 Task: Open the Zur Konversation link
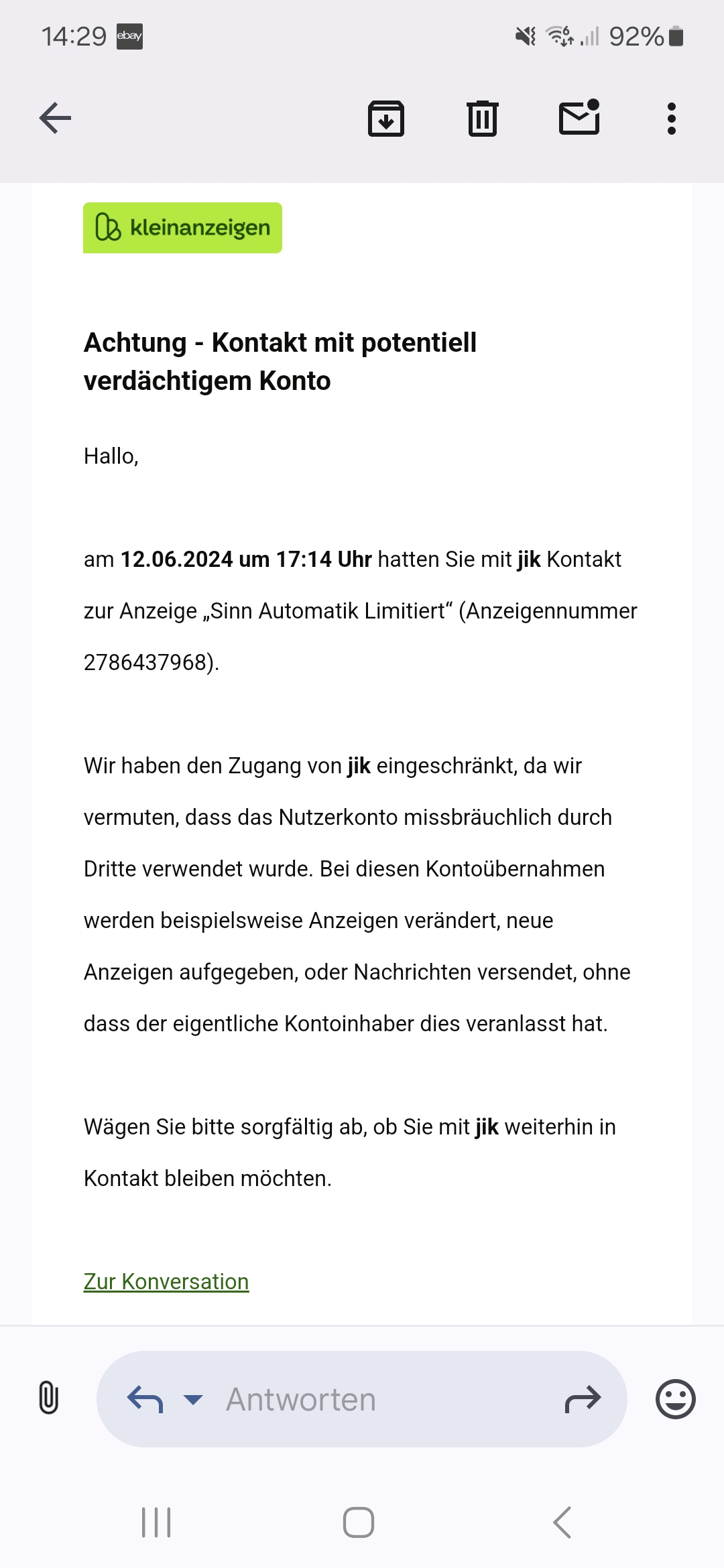(x=166, y=1281)
